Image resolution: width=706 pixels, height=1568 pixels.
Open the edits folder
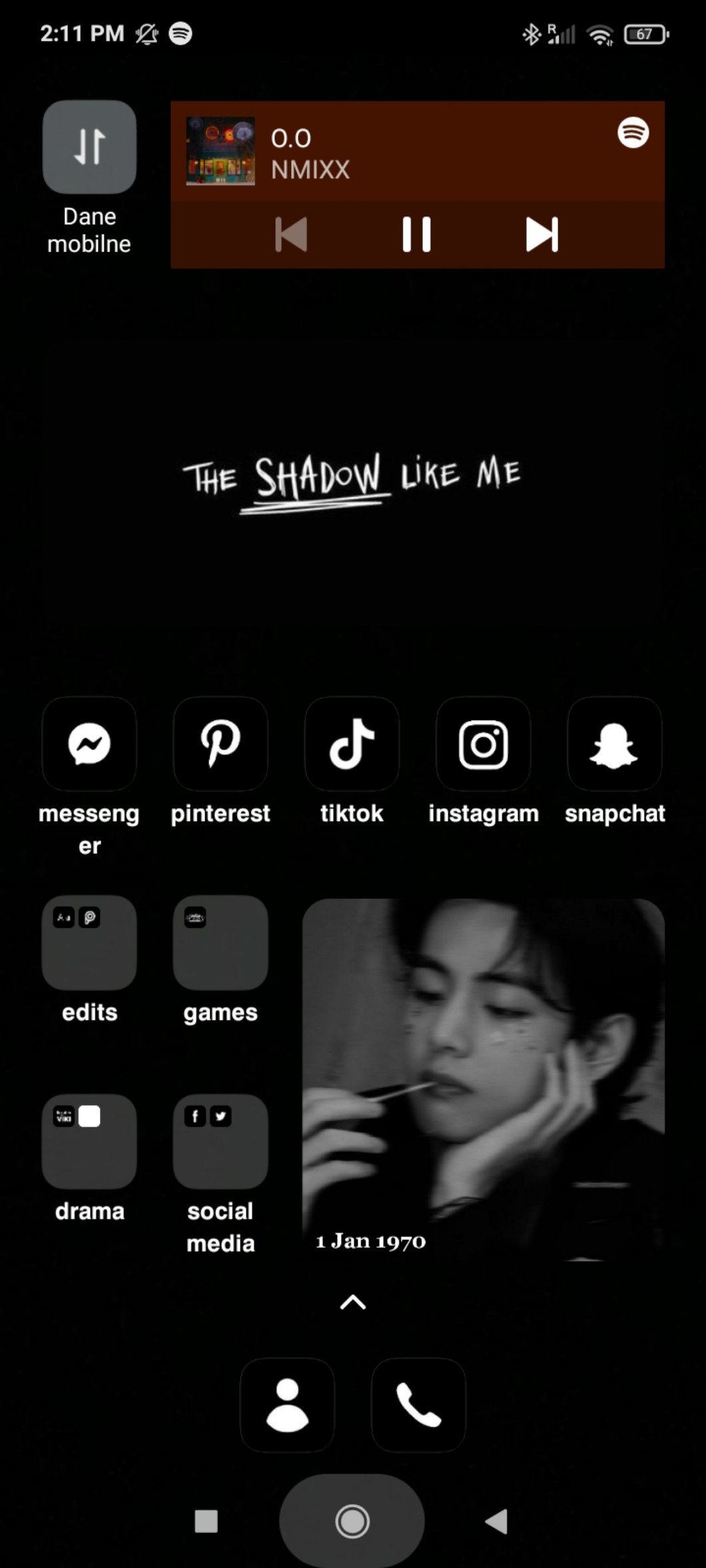(89, 942)
